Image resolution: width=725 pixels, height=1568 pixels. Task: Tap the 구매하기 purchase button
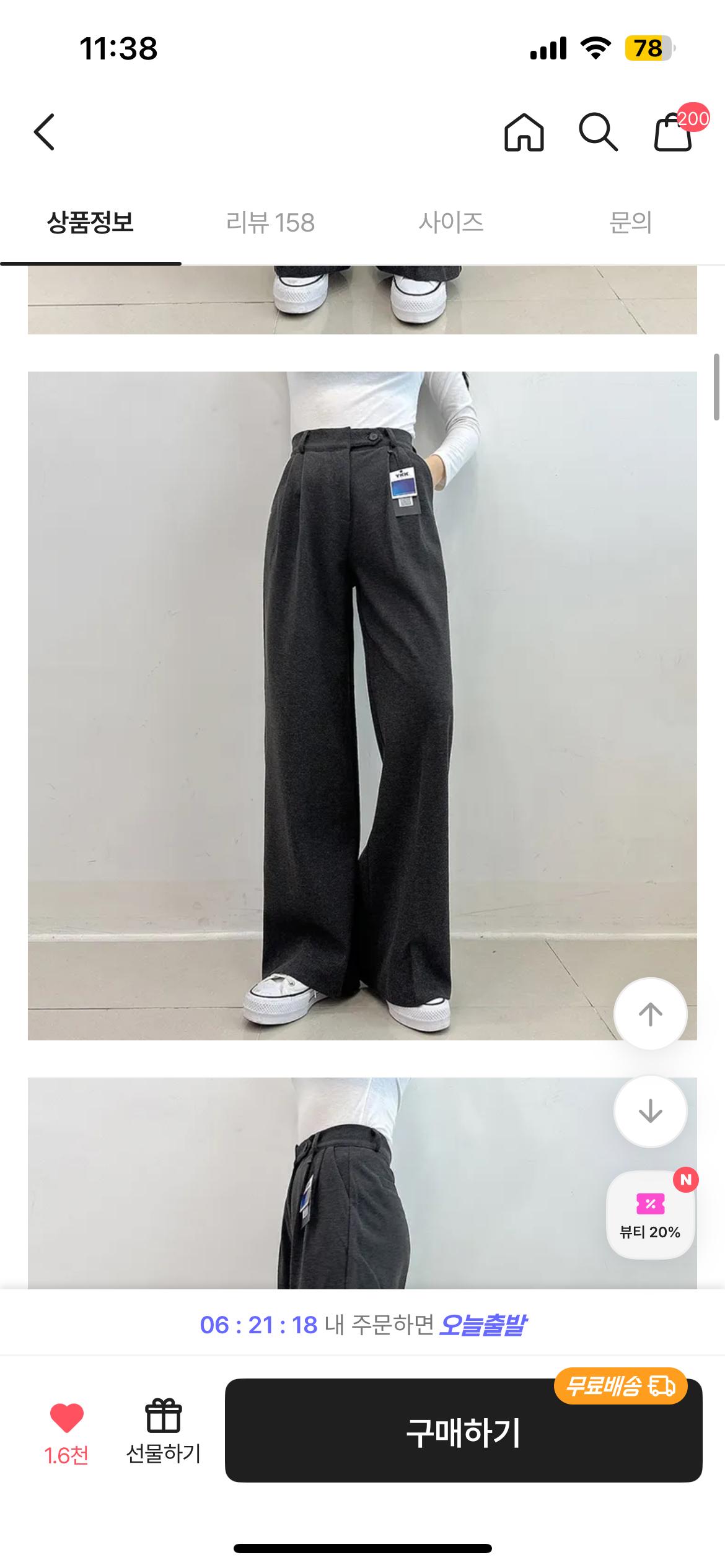(464, 1431)
